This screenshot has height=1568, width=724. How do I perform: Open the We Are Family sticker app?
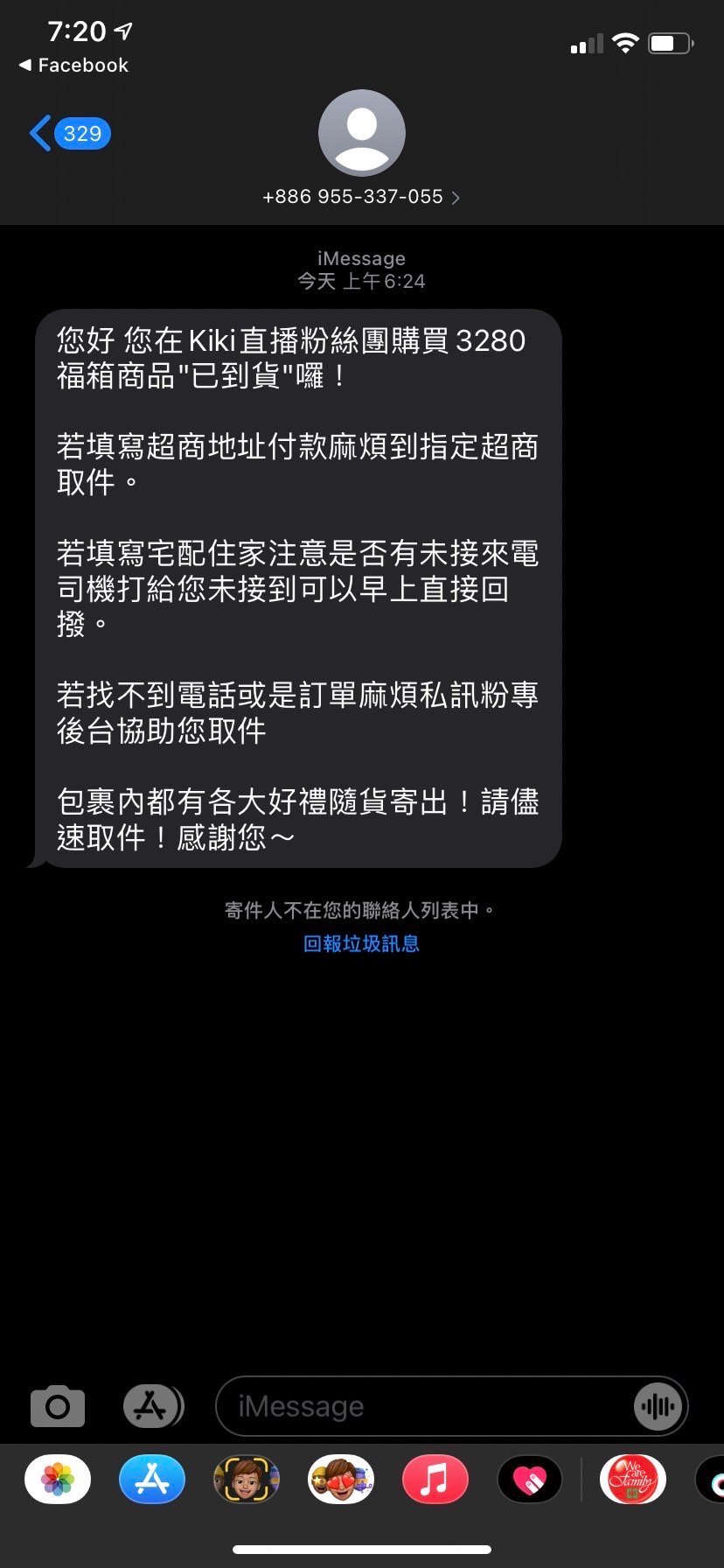pyautogui.click(x=633, y=1480)
